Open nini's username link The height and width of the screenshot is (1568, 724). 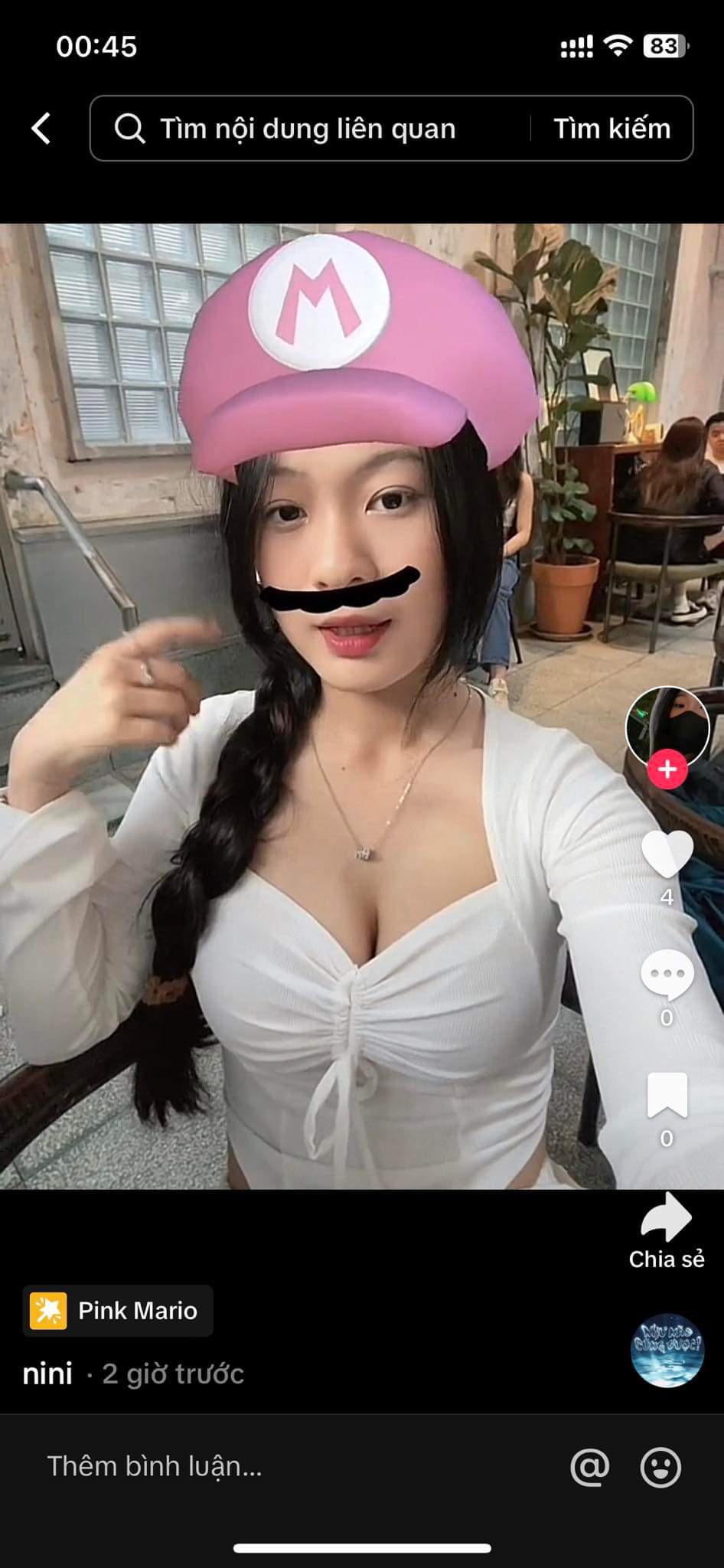pyautogui.click(x=47, y=1374)
